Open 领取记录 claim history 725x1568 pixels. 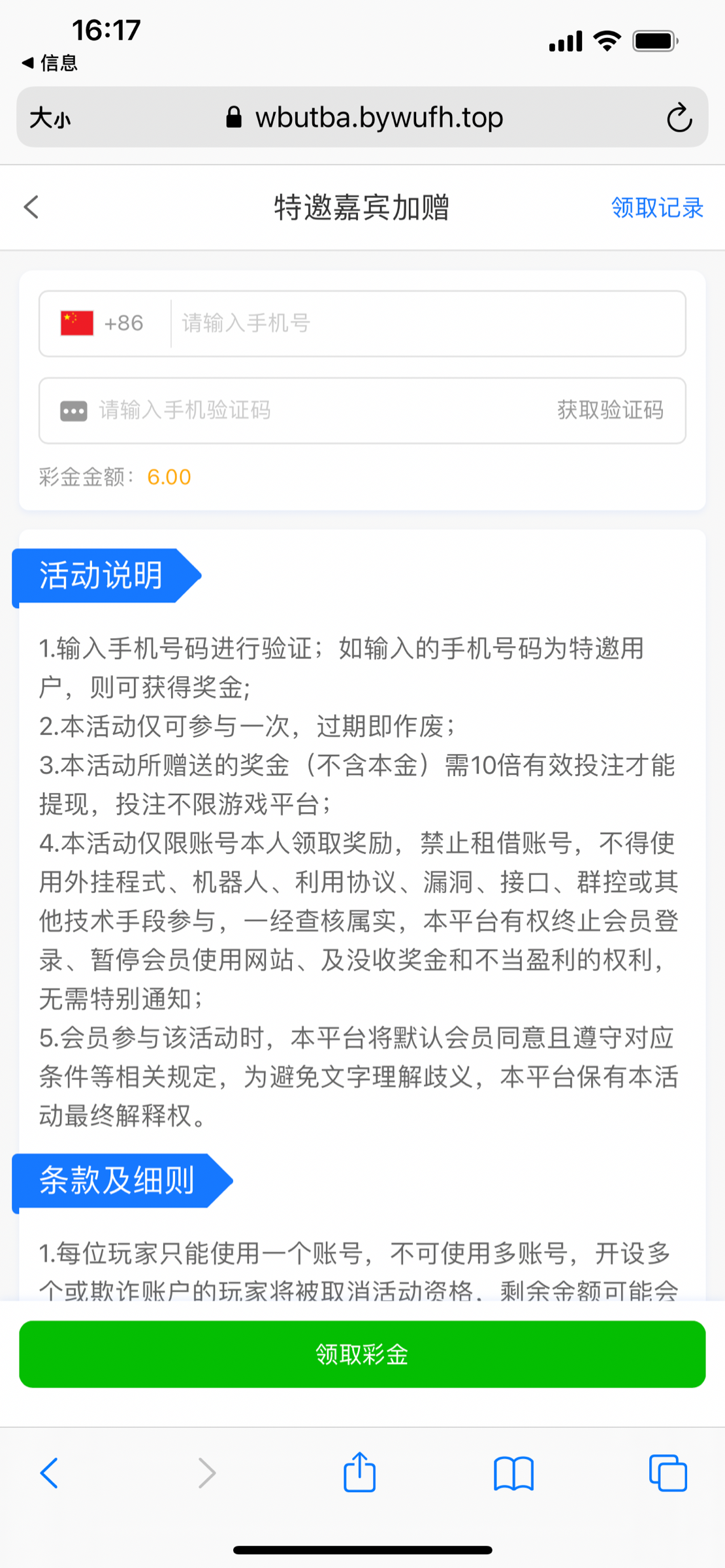(x=656, y=208)
